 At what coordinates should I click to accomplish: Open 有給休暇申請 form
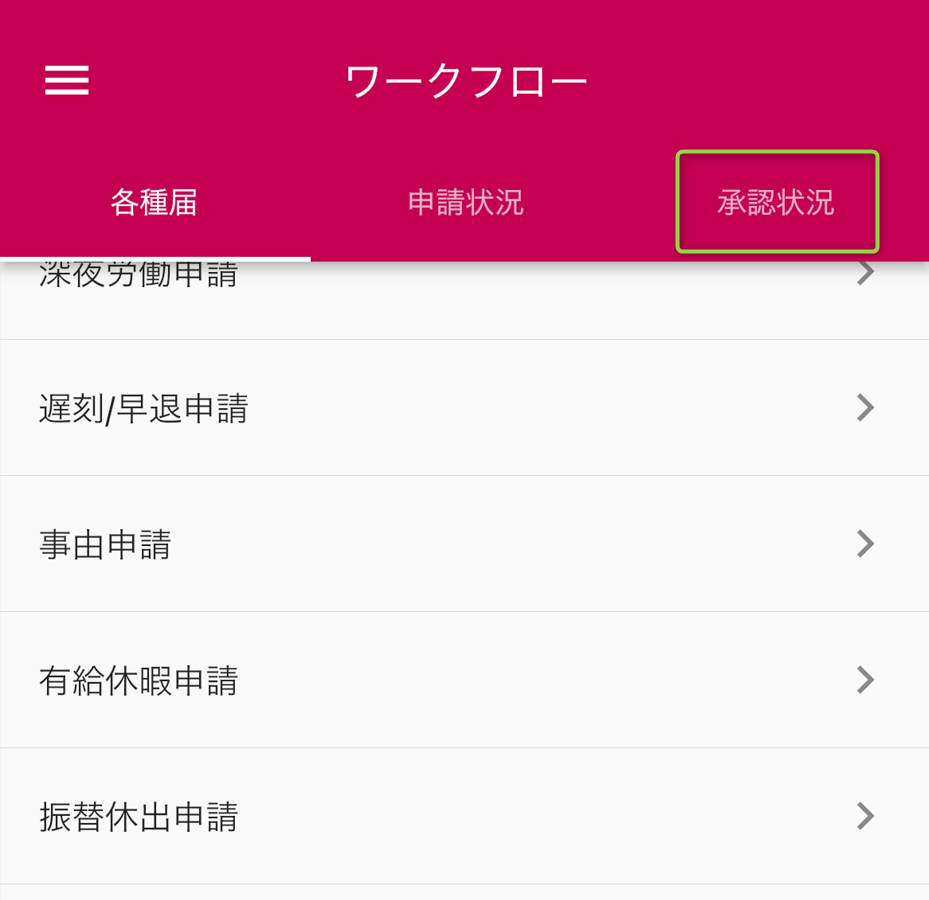click(x=464, y=680)
